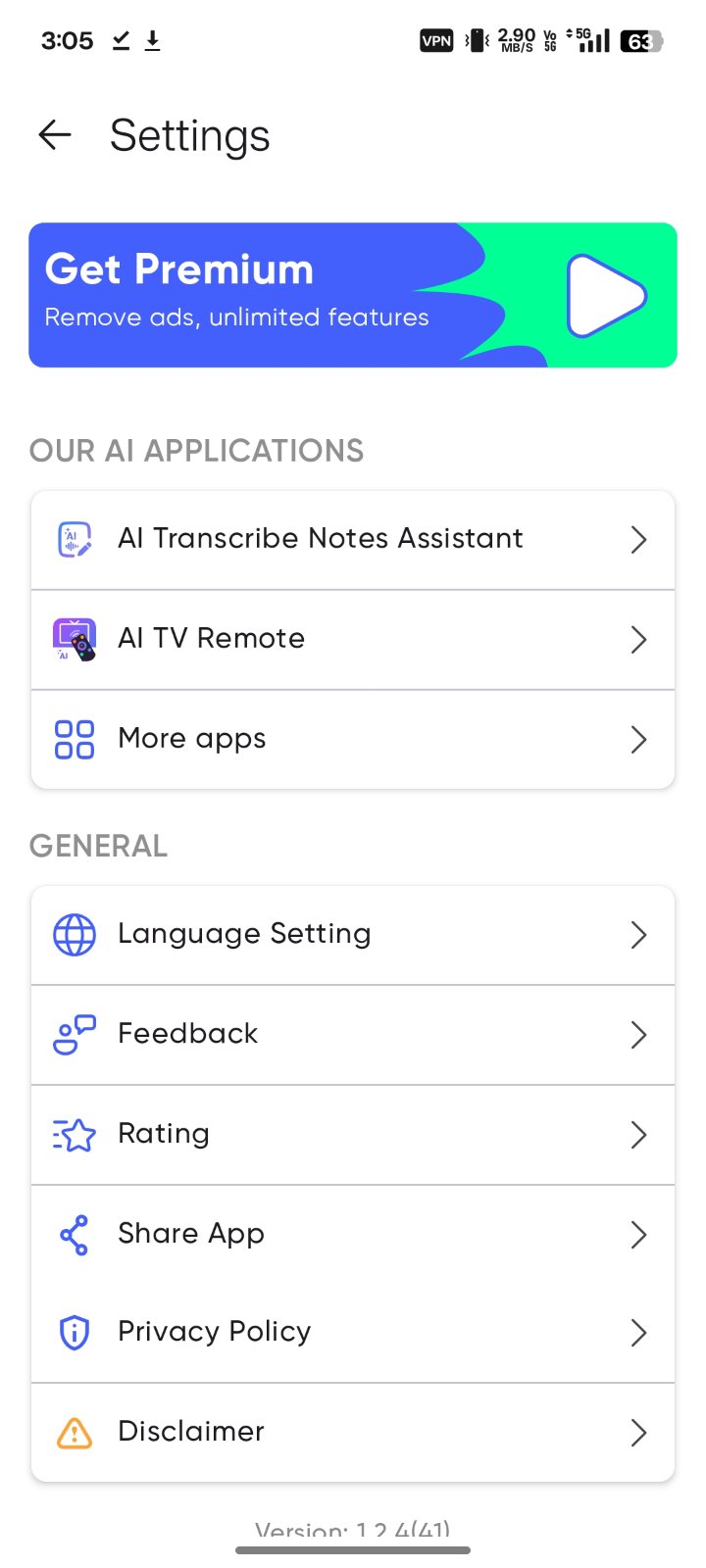This screenshot has height=1568, width=706.
Task: Open the Disclaimer row
Action: (353, 1433)
